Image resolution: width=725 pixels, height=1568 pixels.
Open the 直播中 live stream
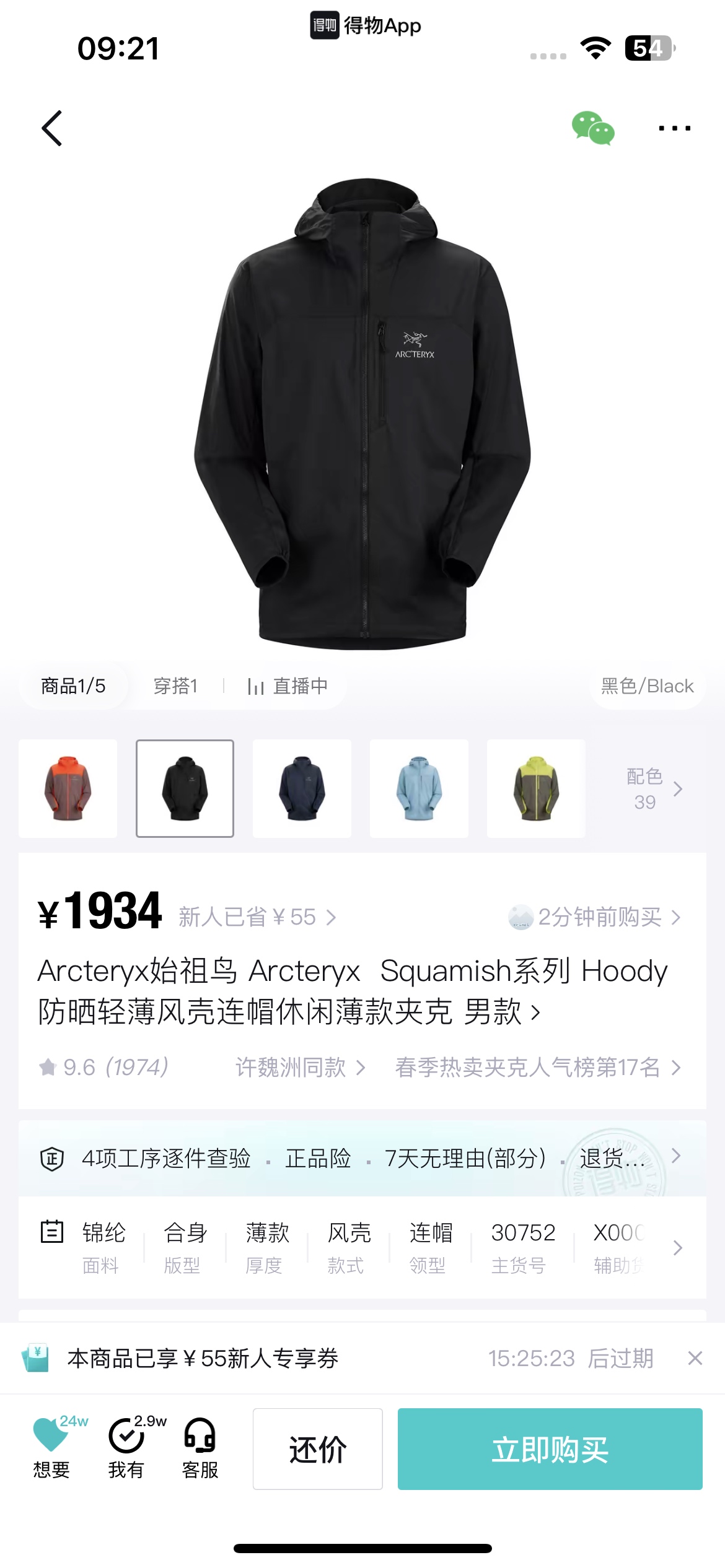point(288,686)
